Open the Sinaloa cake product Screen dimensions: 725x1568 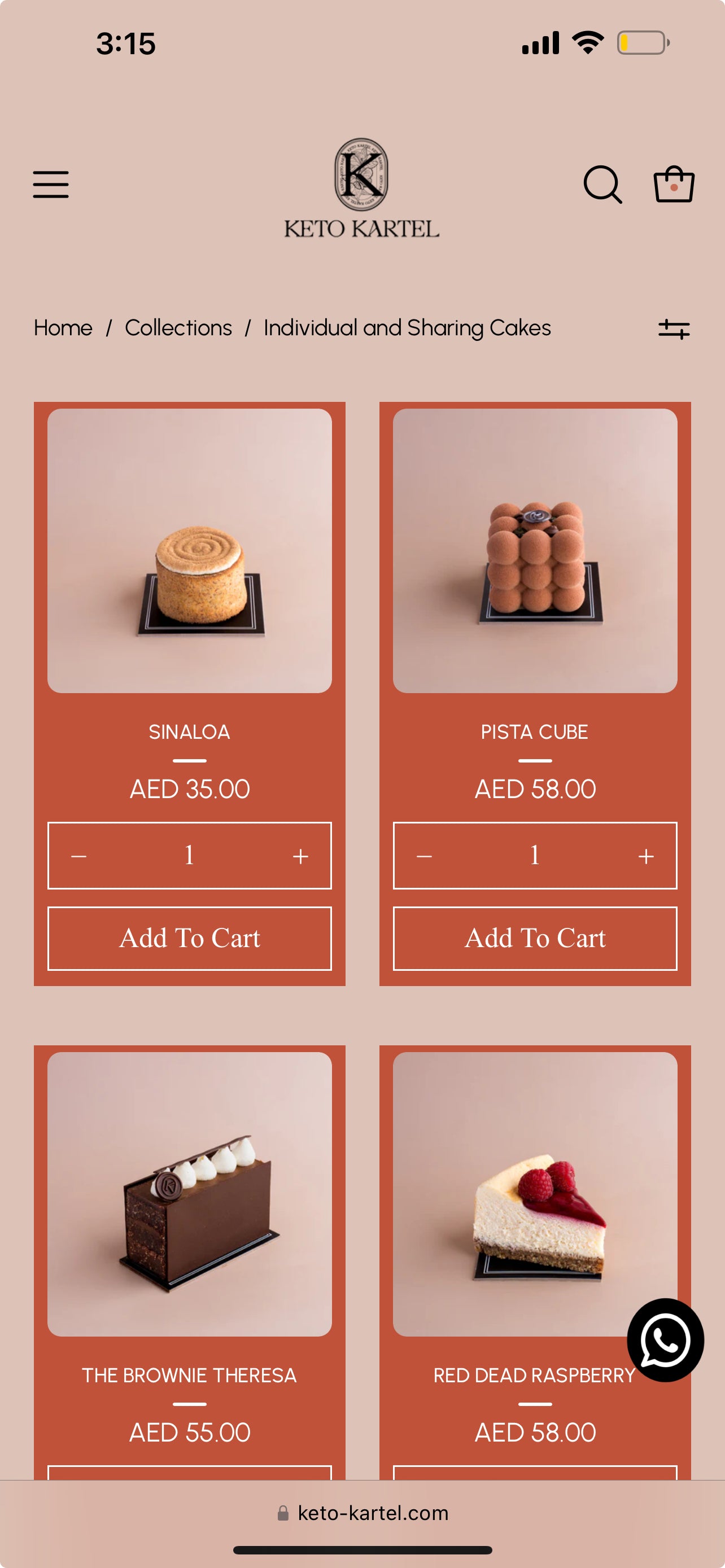pyautogui.click(x=189, y=551)
